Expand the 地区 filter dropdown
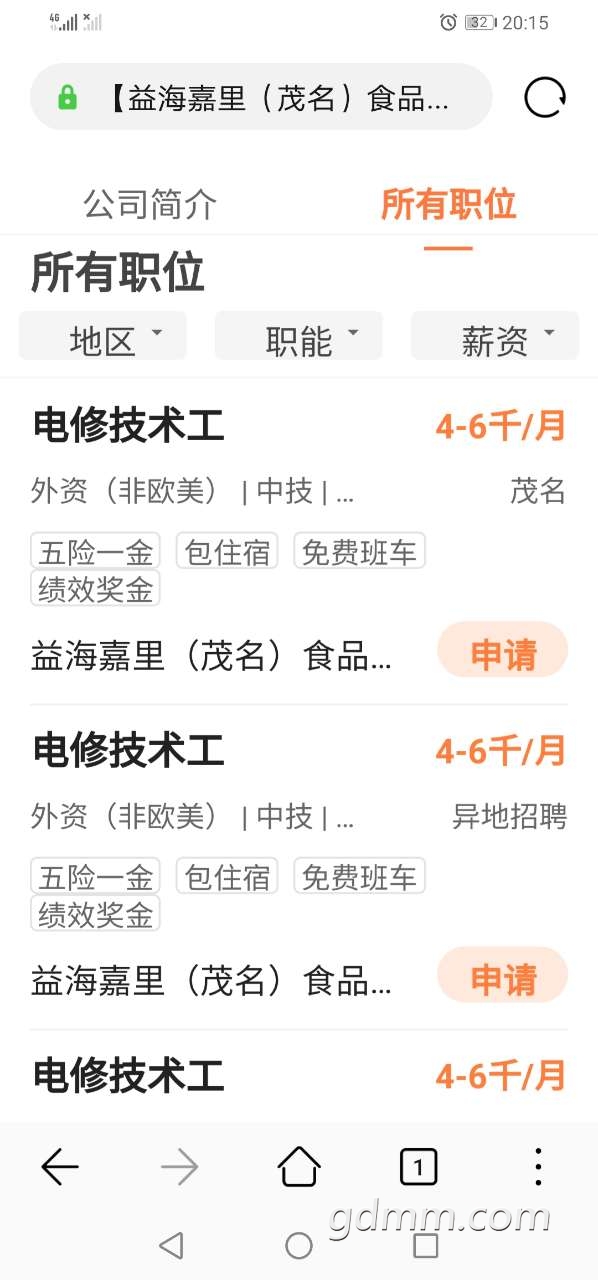This screenshot has height=1280, width=598. click(103, 335)
